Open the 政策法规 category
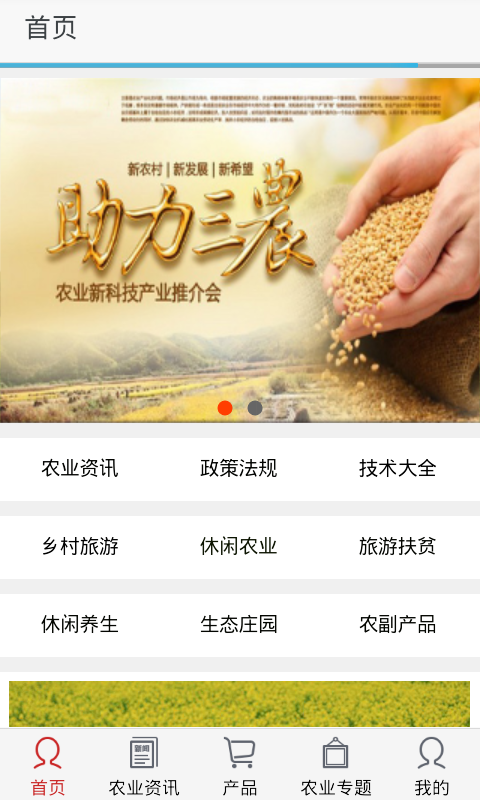480x800 pixels. (239, 468)
